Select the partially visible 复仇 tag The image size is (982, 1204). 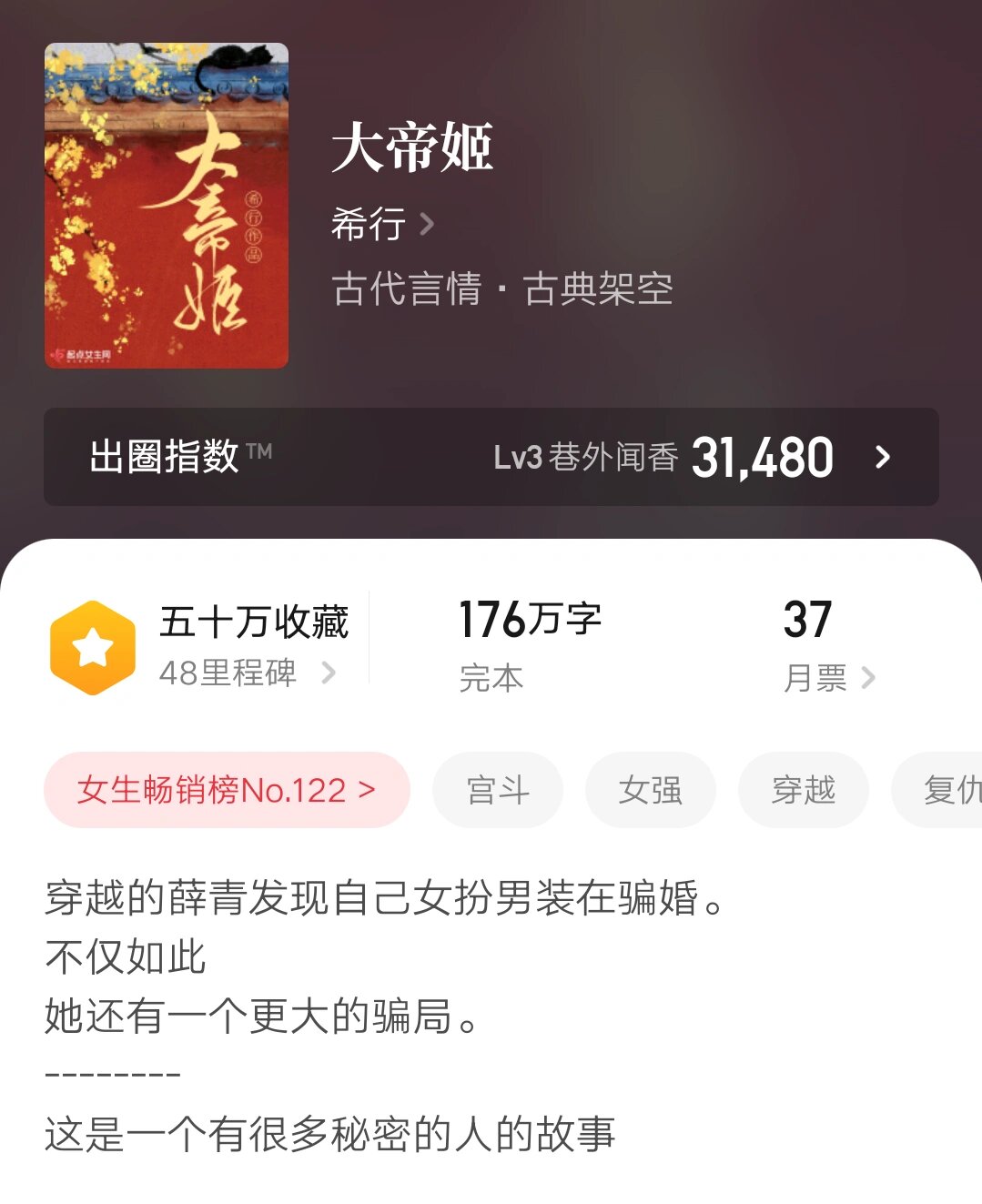tap(951, 790)
